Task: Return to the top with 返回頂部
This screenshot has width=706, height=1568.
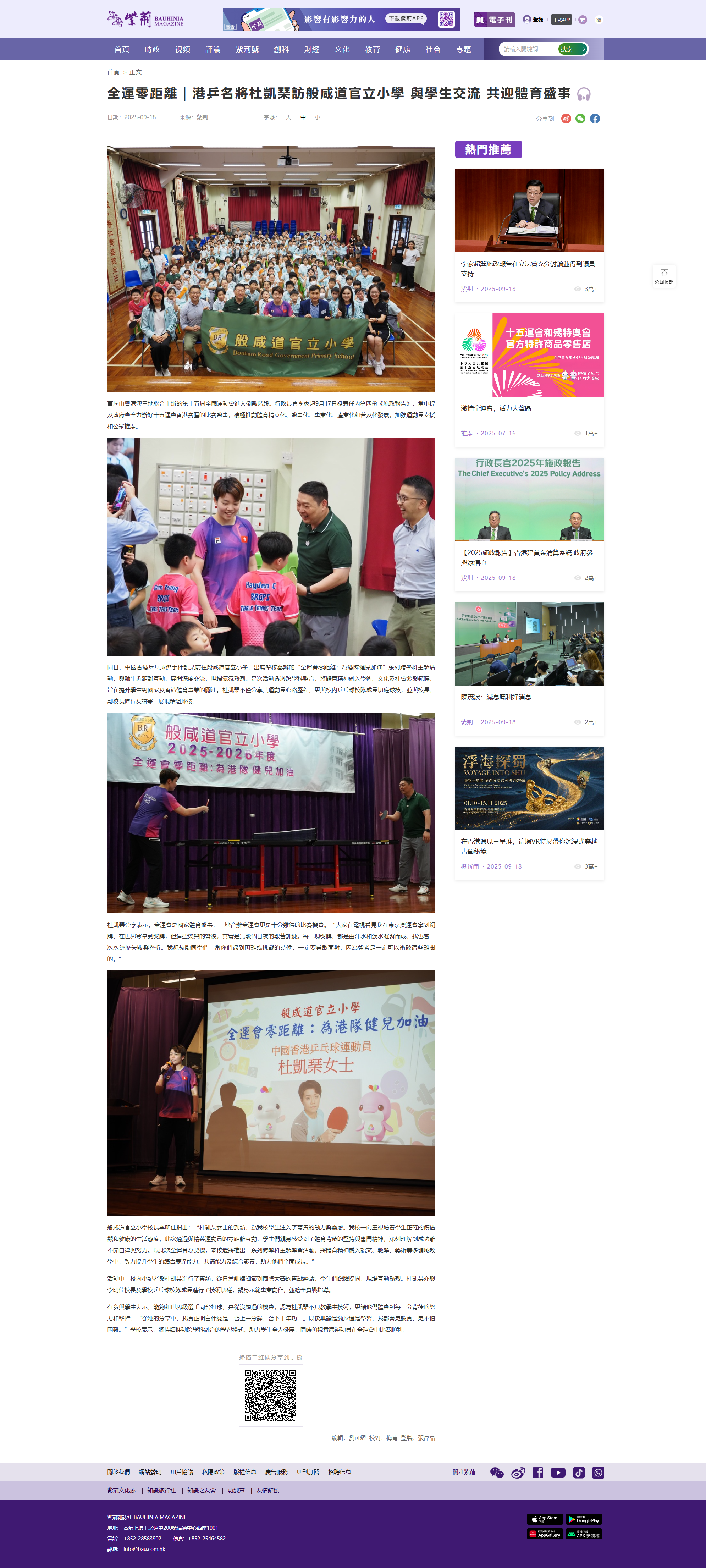Action: (664, 276)
